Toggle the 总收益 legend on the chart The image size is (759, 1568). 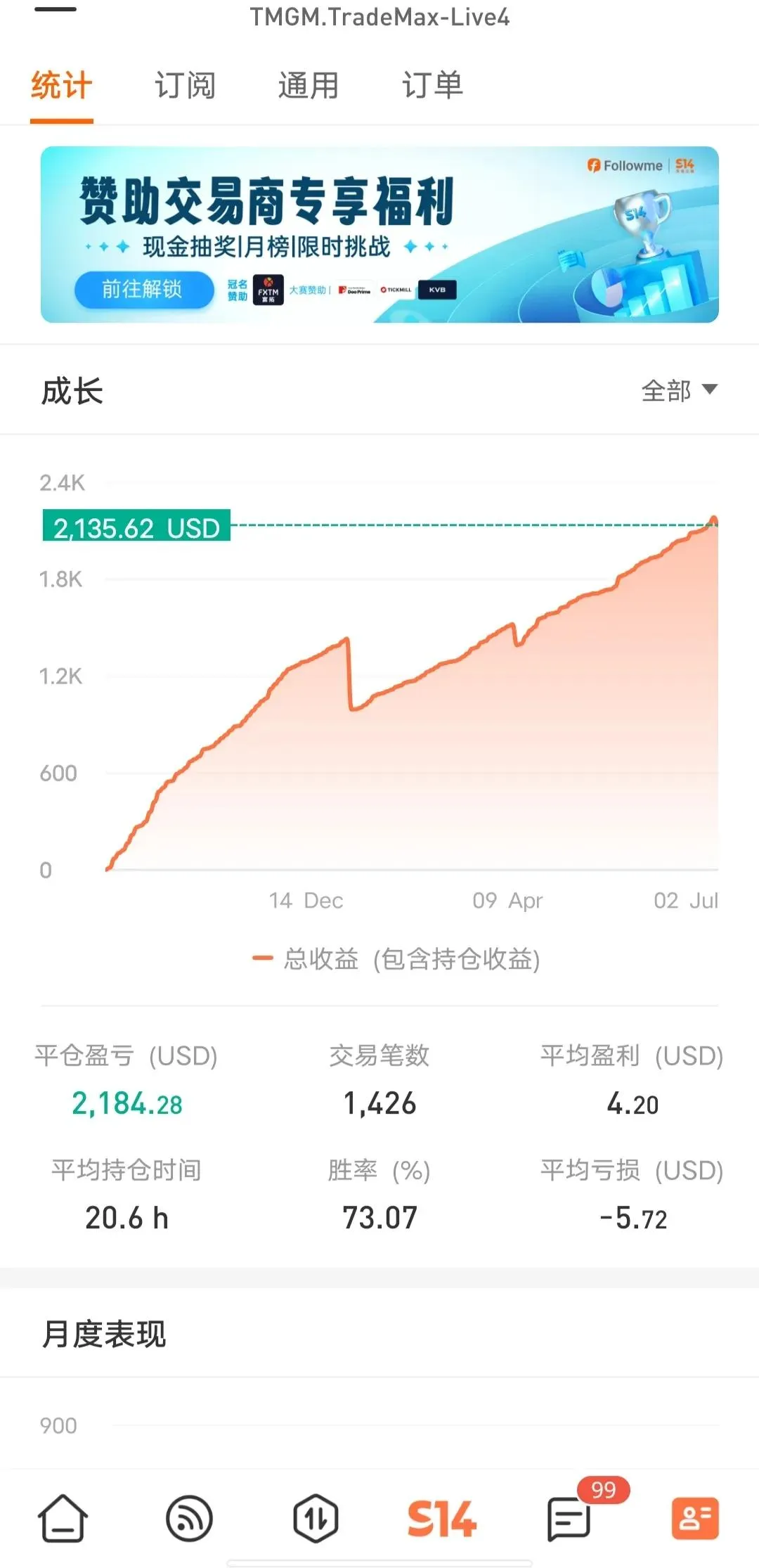point(397,958)
